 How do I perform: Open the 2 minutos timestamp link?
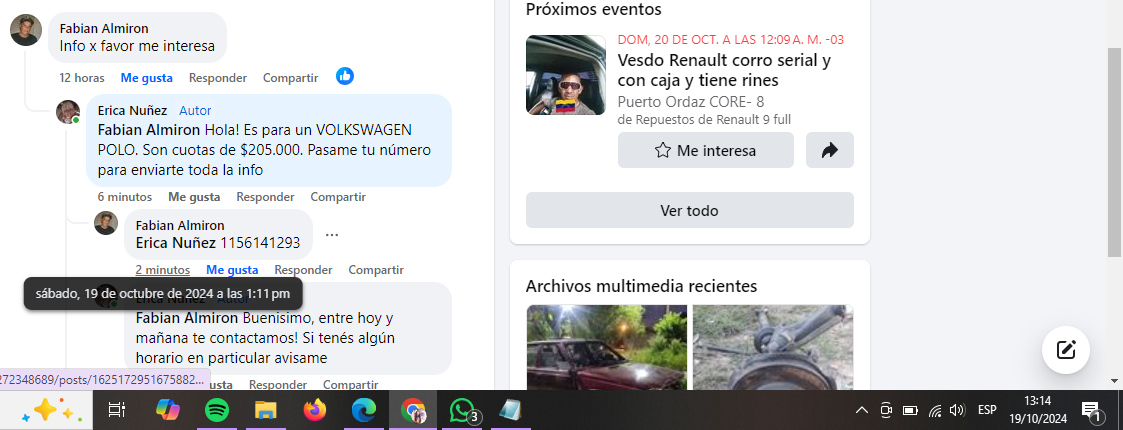pyautogui.click(x=162, y=270)
